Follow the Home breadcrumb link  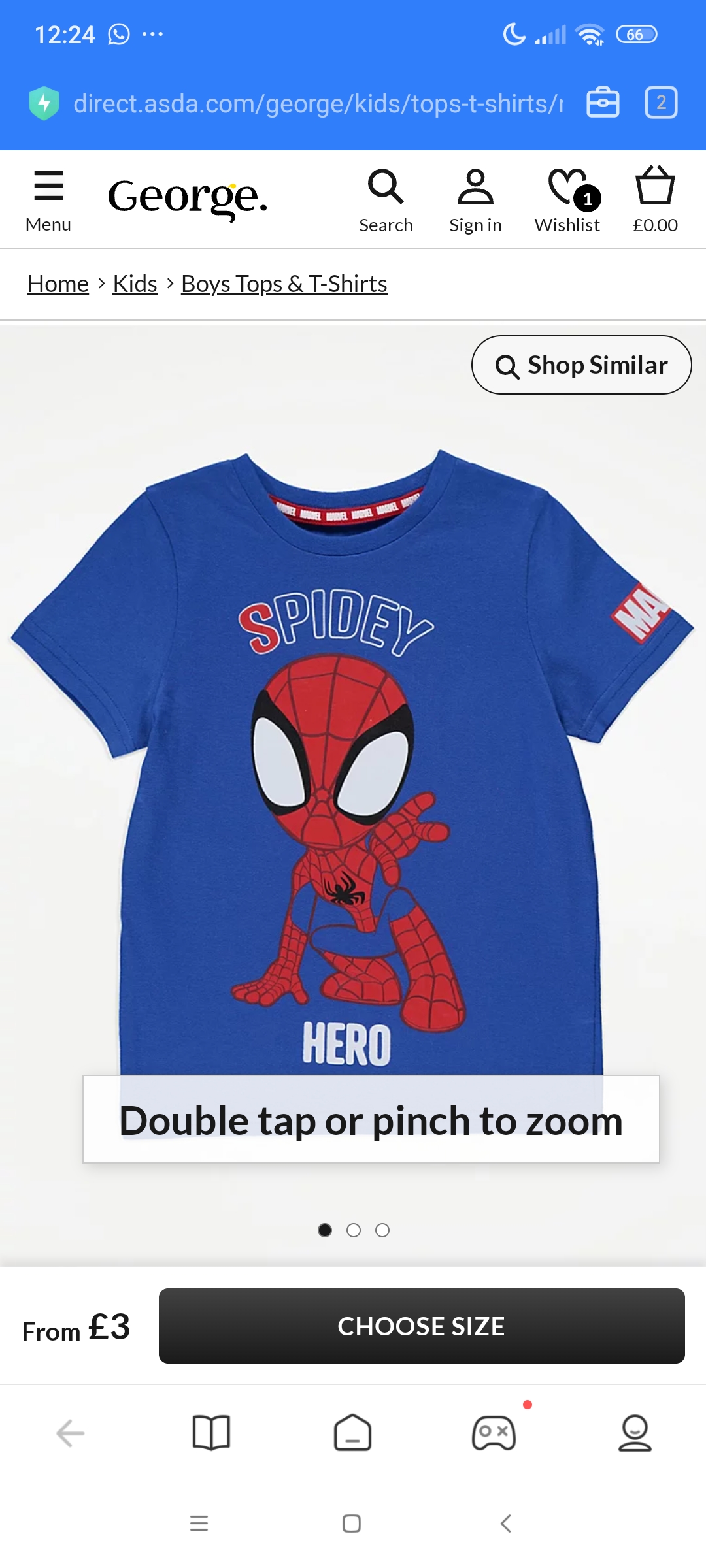pos(58,284)
